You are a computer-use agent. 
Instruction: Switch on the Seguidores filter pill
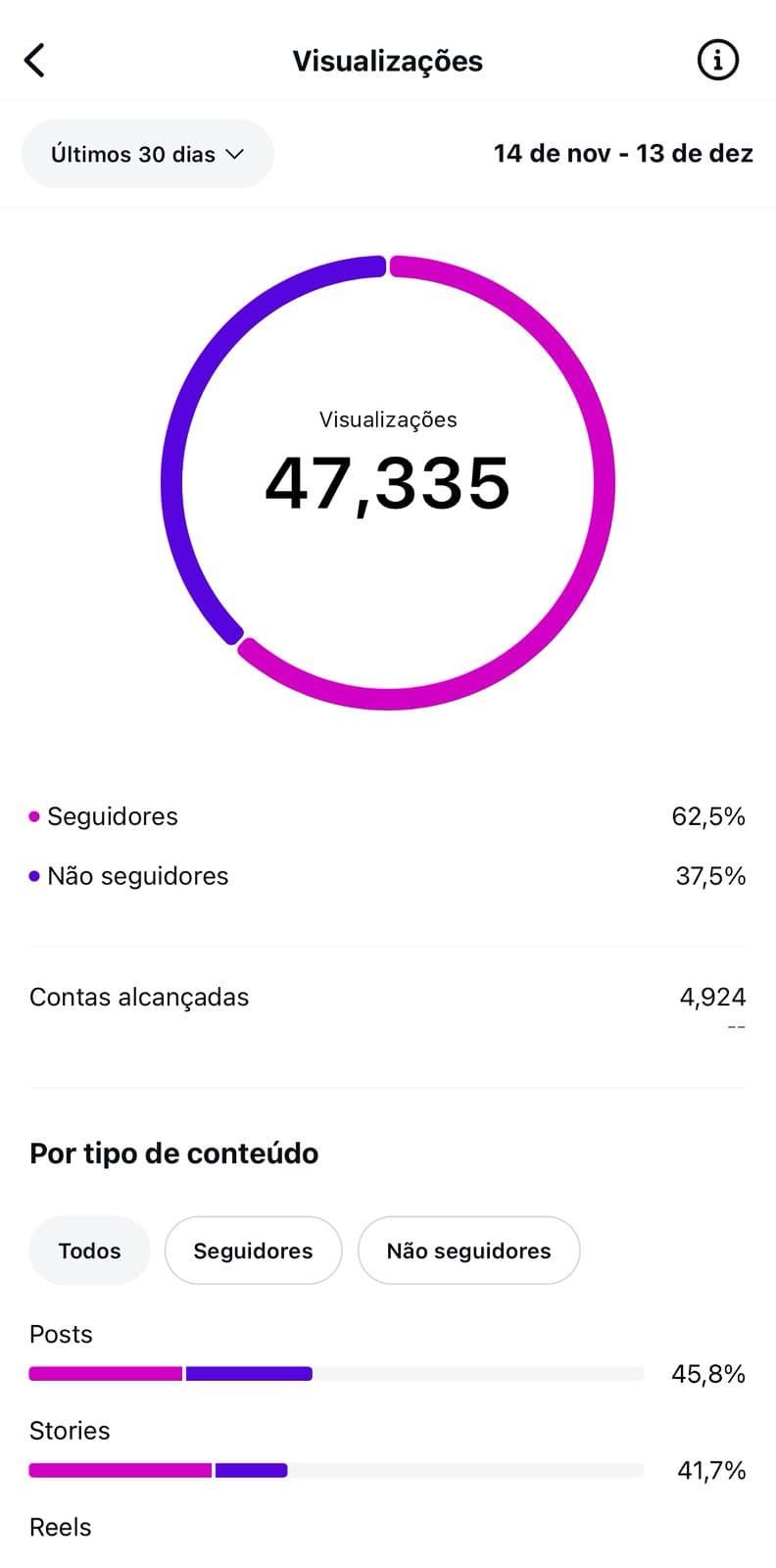point(253,1249)
